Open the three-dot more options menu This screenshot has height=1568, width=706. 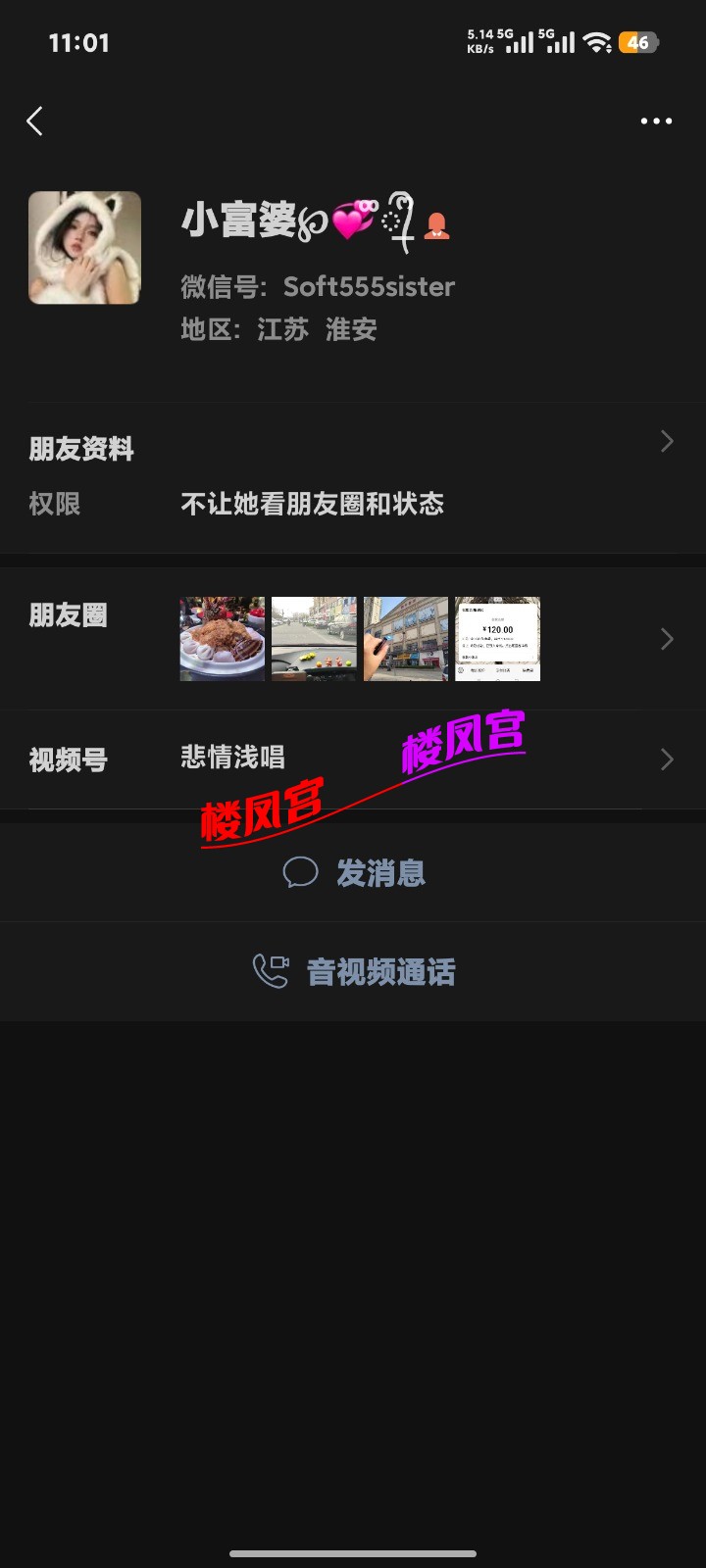(x=656, y=122)
